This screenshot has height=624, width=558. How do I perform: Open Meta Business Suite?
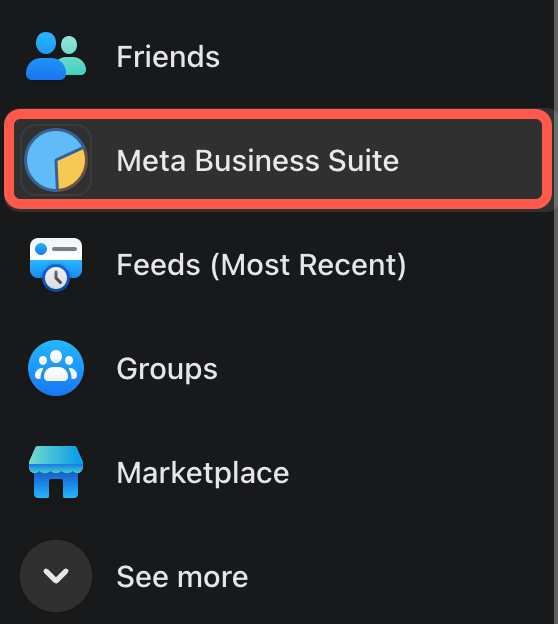click(x=278, y=159)
